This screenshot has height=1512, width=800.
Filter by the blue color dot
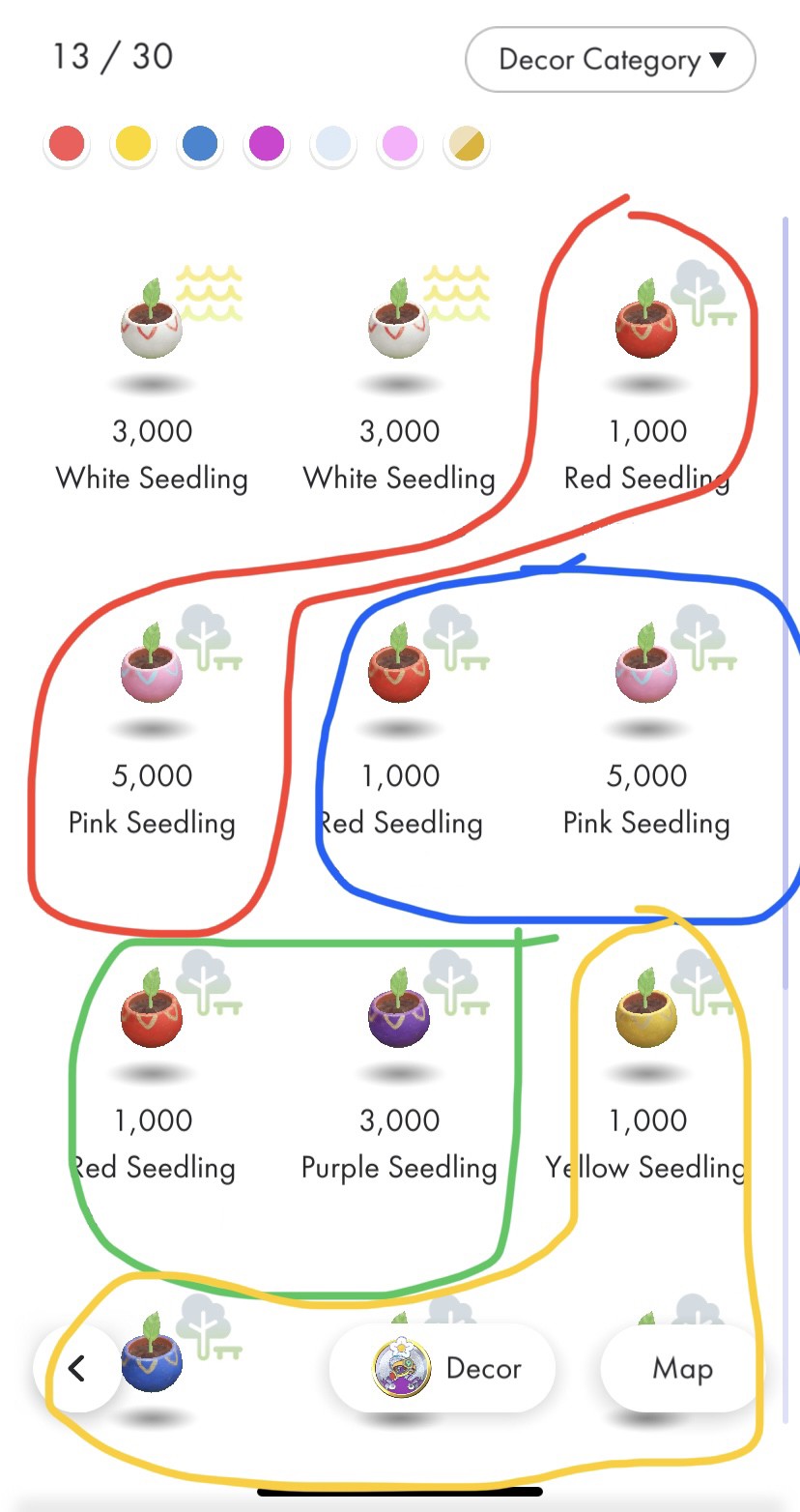pyautogui.click(x=200, y=145)
